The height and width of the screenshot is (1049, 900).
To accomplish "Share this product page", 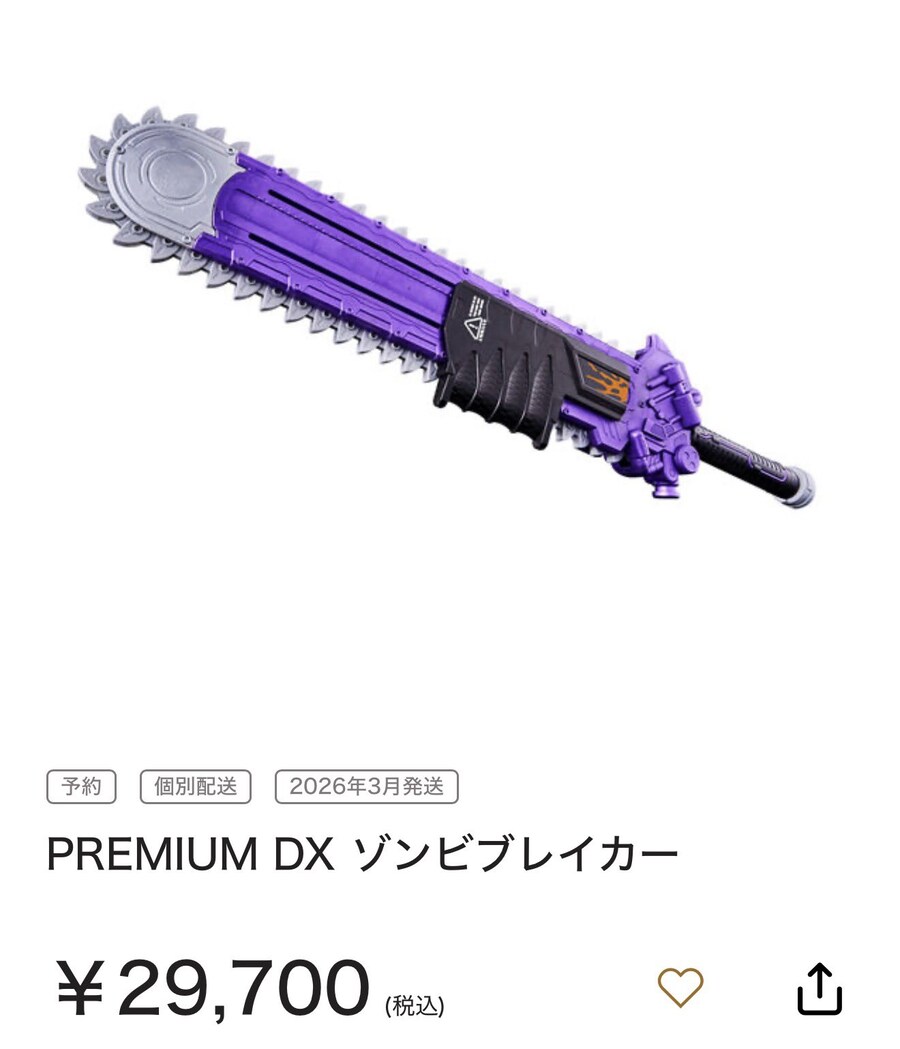I will tap(819, 989).
